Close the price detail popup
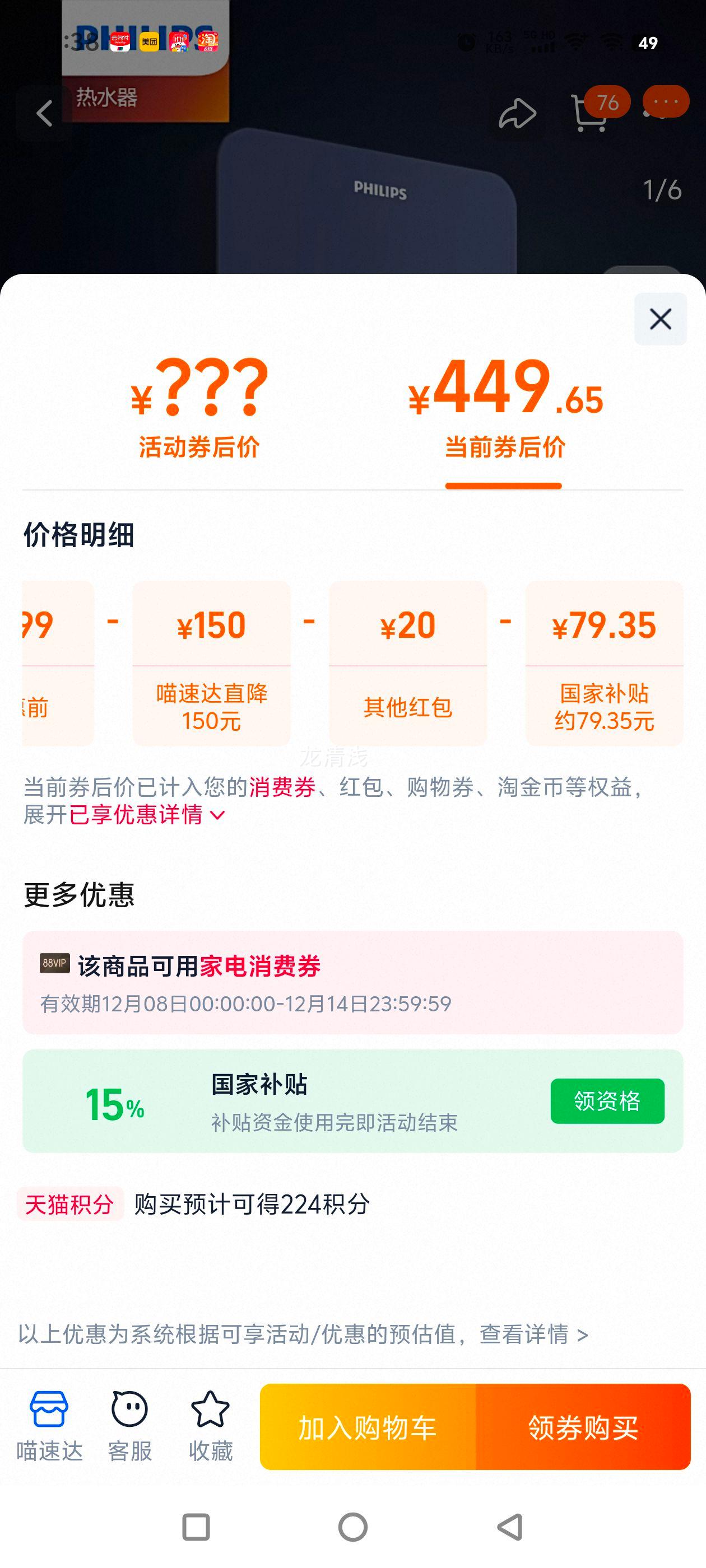 click(x=660, y=319)
